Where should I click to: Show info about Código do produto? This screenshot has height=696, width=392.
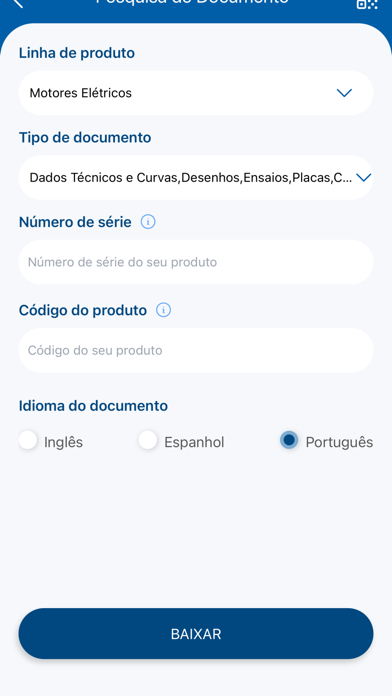(x=163, y=310)
